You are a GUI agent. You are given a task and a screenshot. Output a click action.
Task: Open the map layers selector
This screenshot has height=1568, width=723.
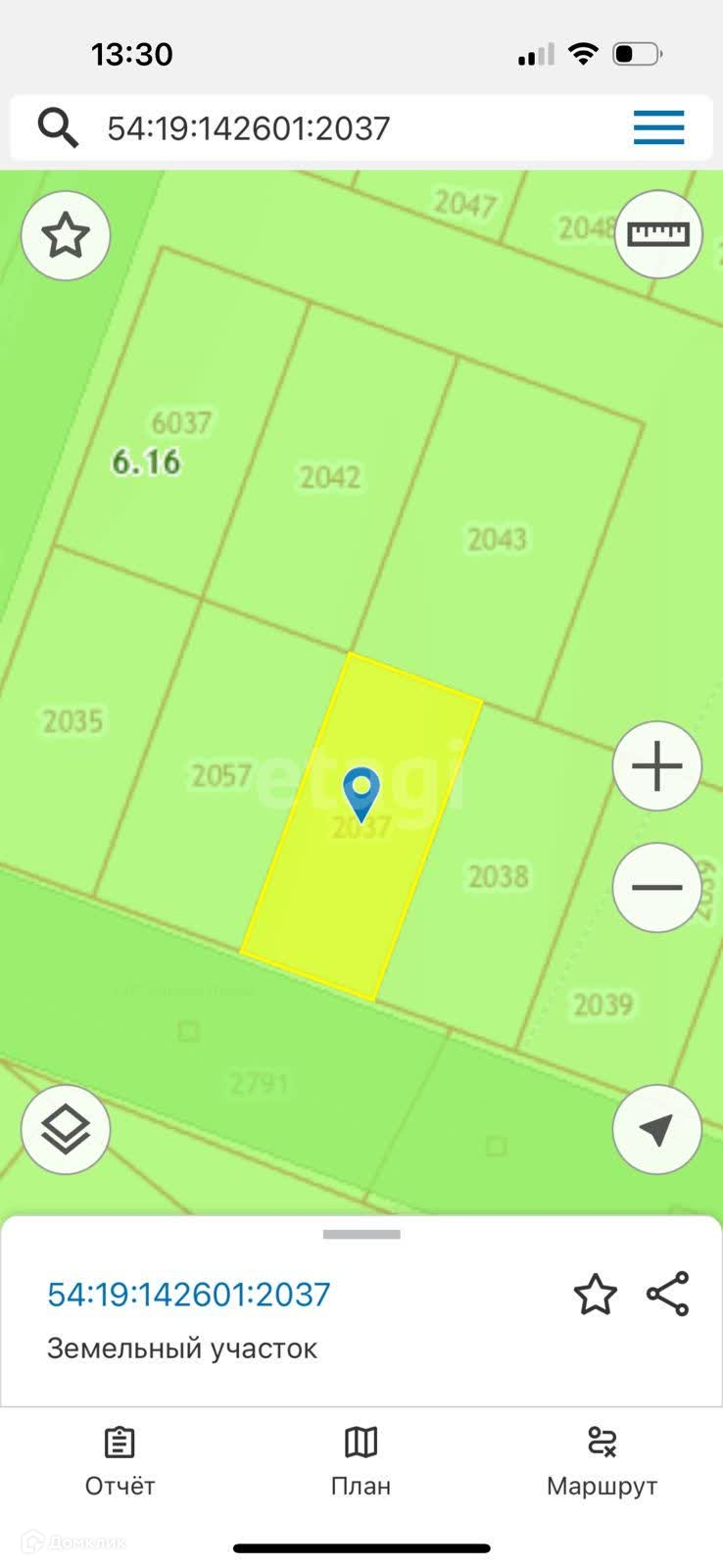66,1130
